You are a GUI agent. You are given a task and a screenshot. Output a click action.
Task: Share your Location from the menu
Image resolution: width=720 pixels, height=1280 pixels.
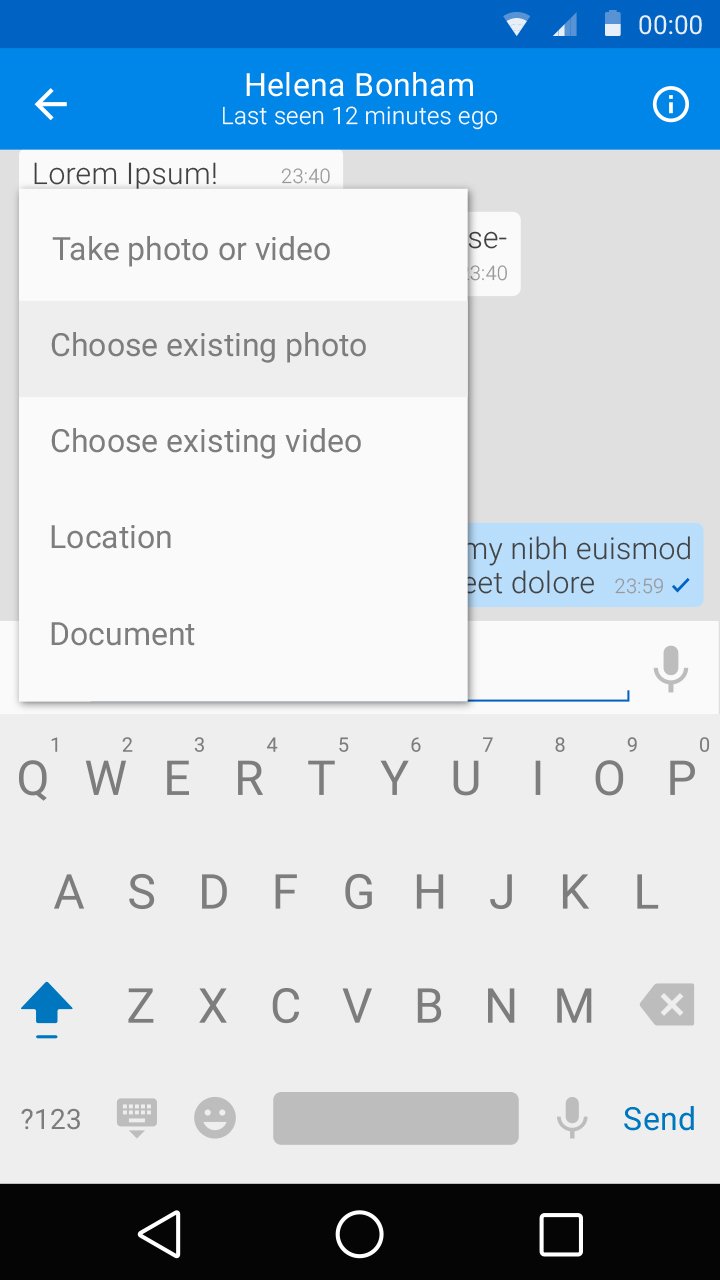[x=243, y=538]
